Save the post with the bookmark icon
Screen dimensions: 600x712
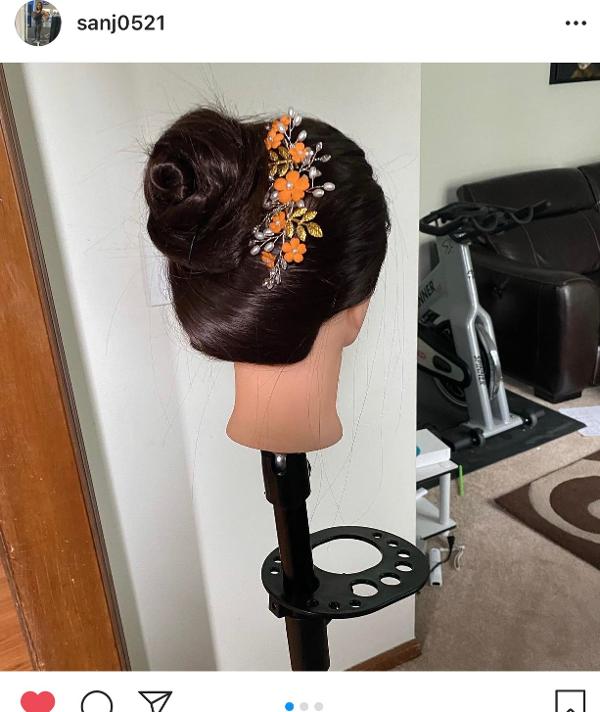click(x=570, y=702)
